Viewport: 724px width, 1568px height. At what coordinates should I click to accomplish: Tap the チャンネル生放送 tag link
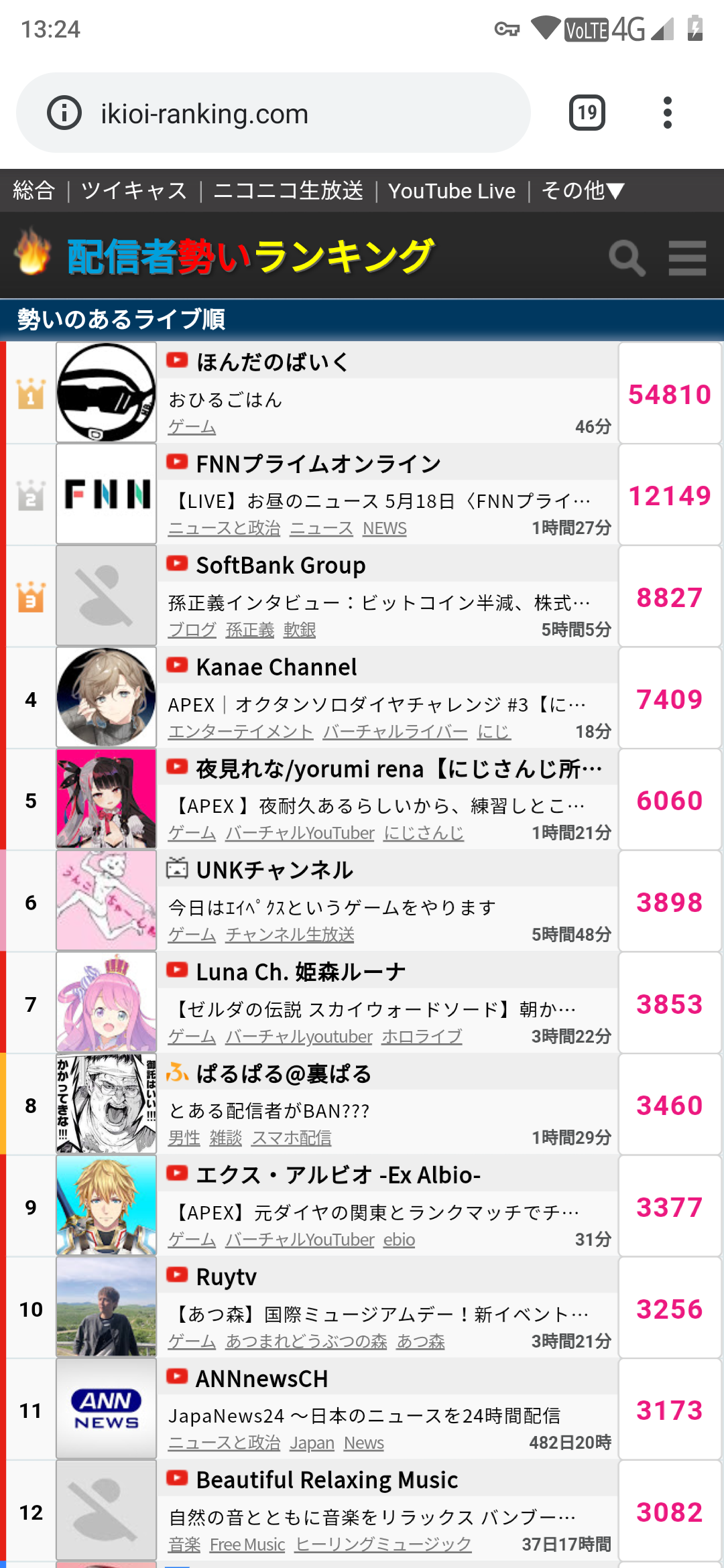(x=290, y=935)
